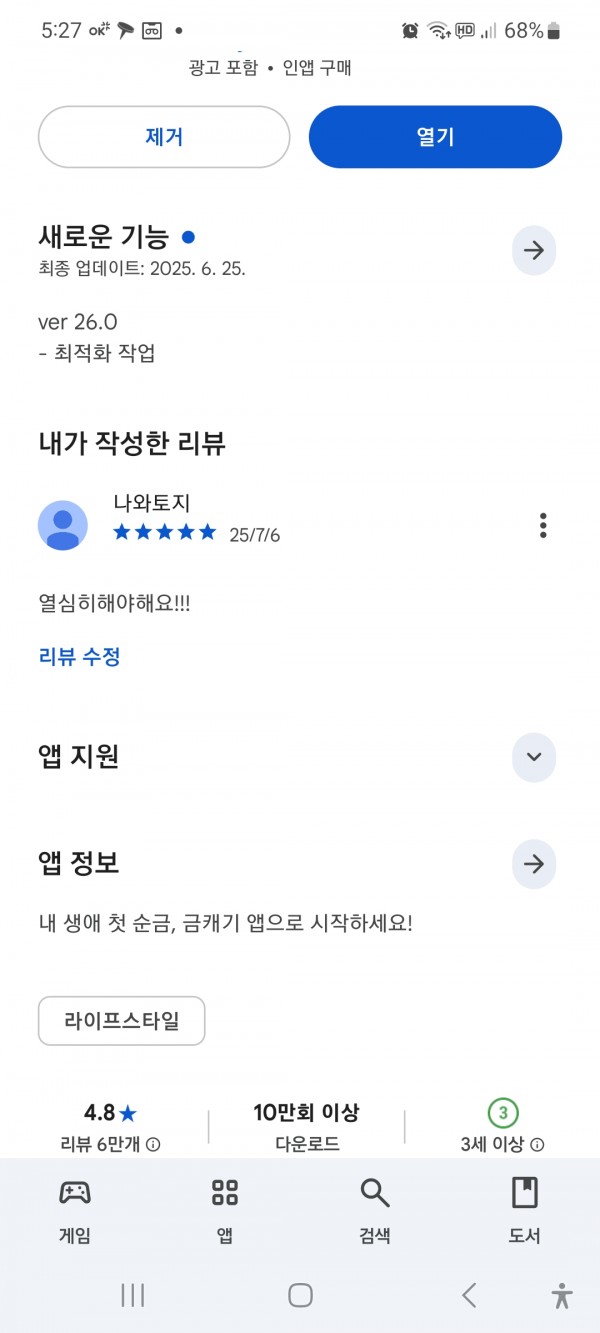This screenshot has width=600, height=1333.
Task: Tap the 제거 uninstall button
Action: tap(164, 137)
